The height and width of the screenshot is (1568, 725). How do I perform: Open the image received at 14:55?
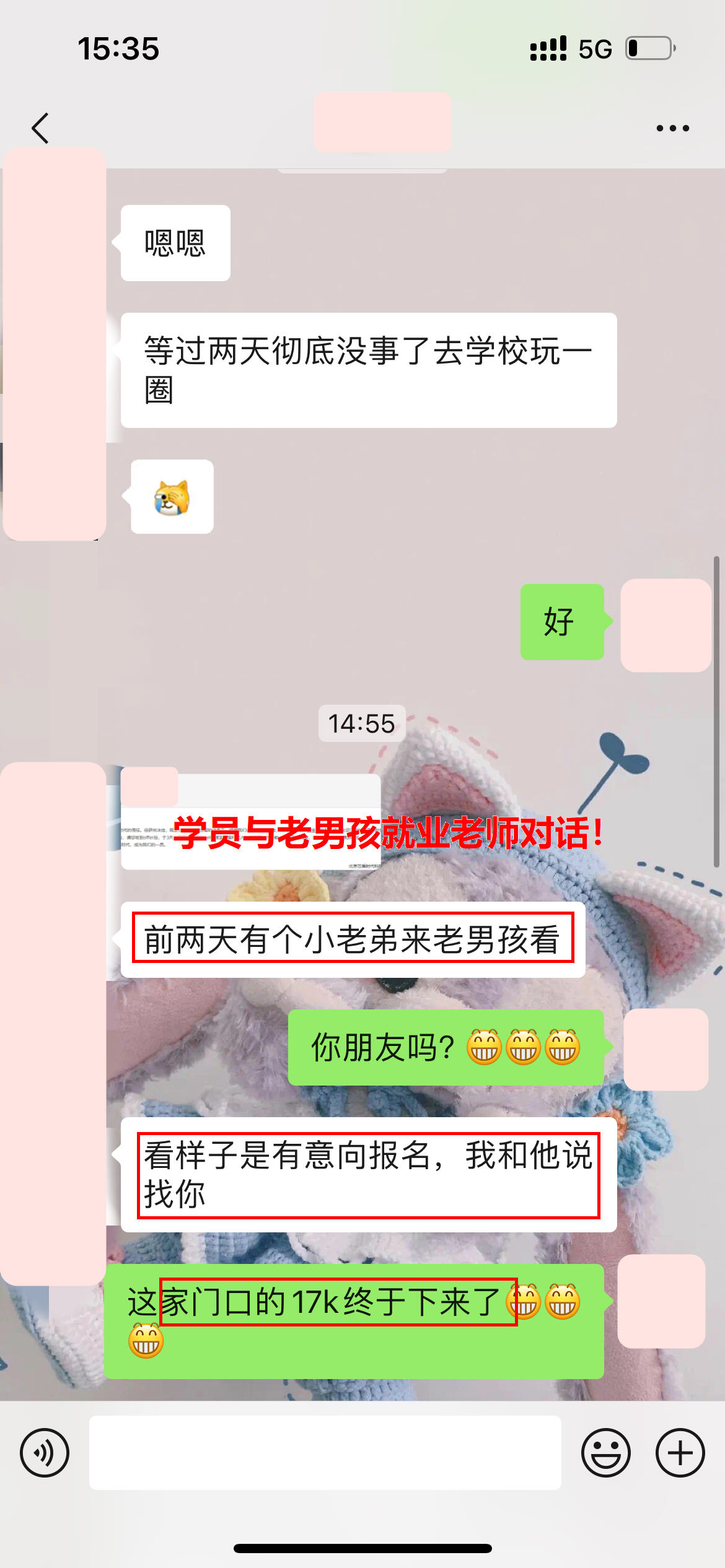click(x=250, y=822)
